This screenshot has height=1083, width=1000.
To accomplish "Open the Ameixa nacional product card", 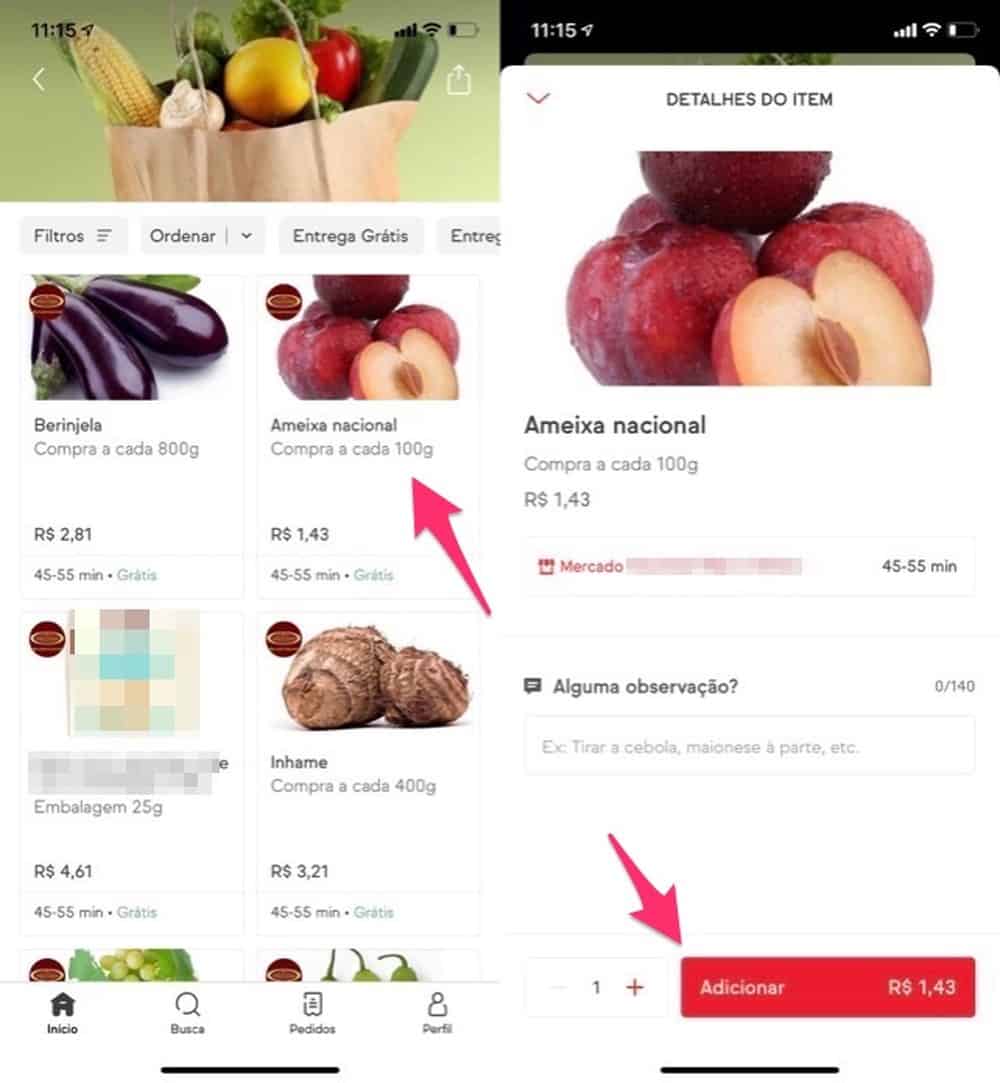I will click(x=367, y=435).
